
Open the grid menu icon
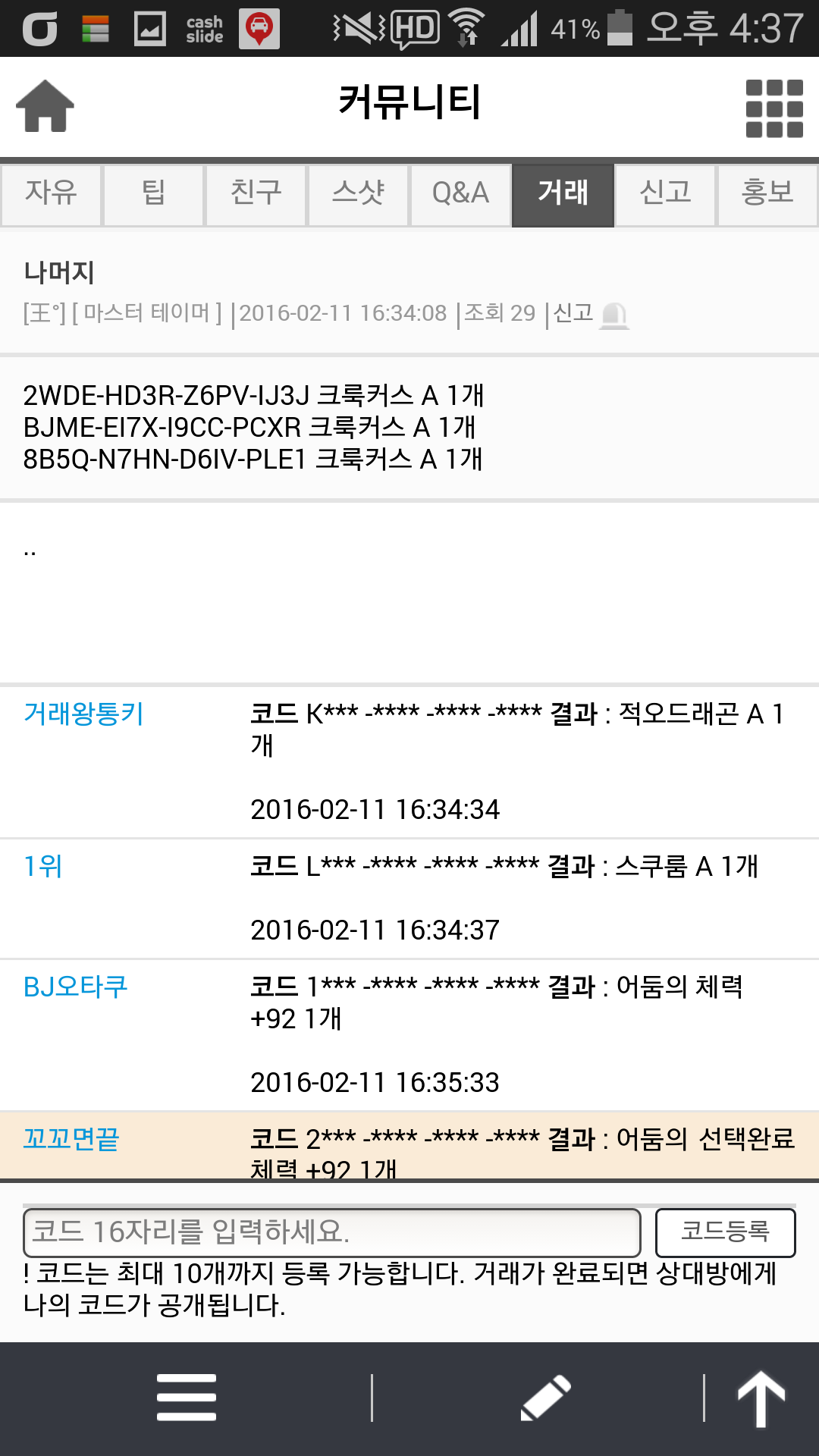click(774, 108)
